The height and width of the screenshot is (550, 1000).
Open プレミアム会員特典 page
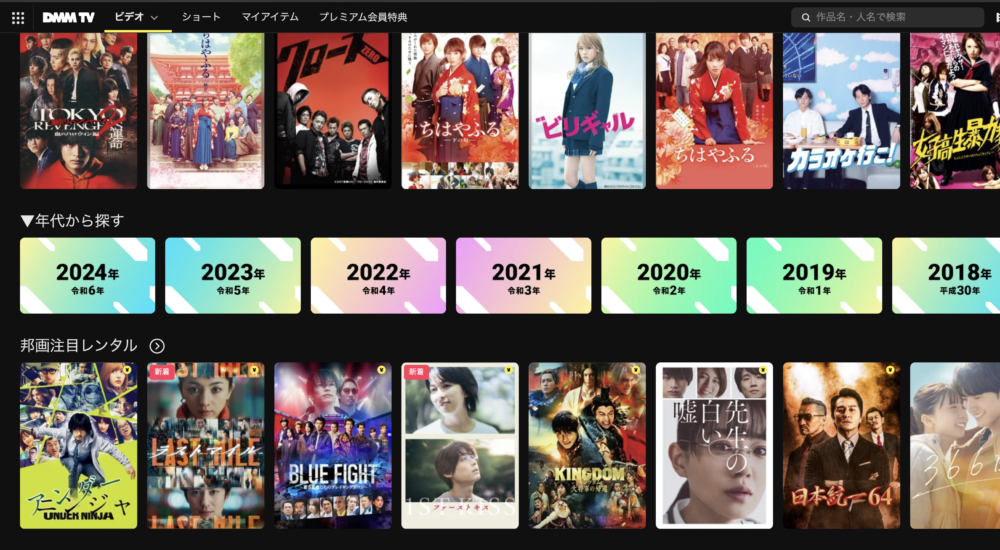coord(363,17)
